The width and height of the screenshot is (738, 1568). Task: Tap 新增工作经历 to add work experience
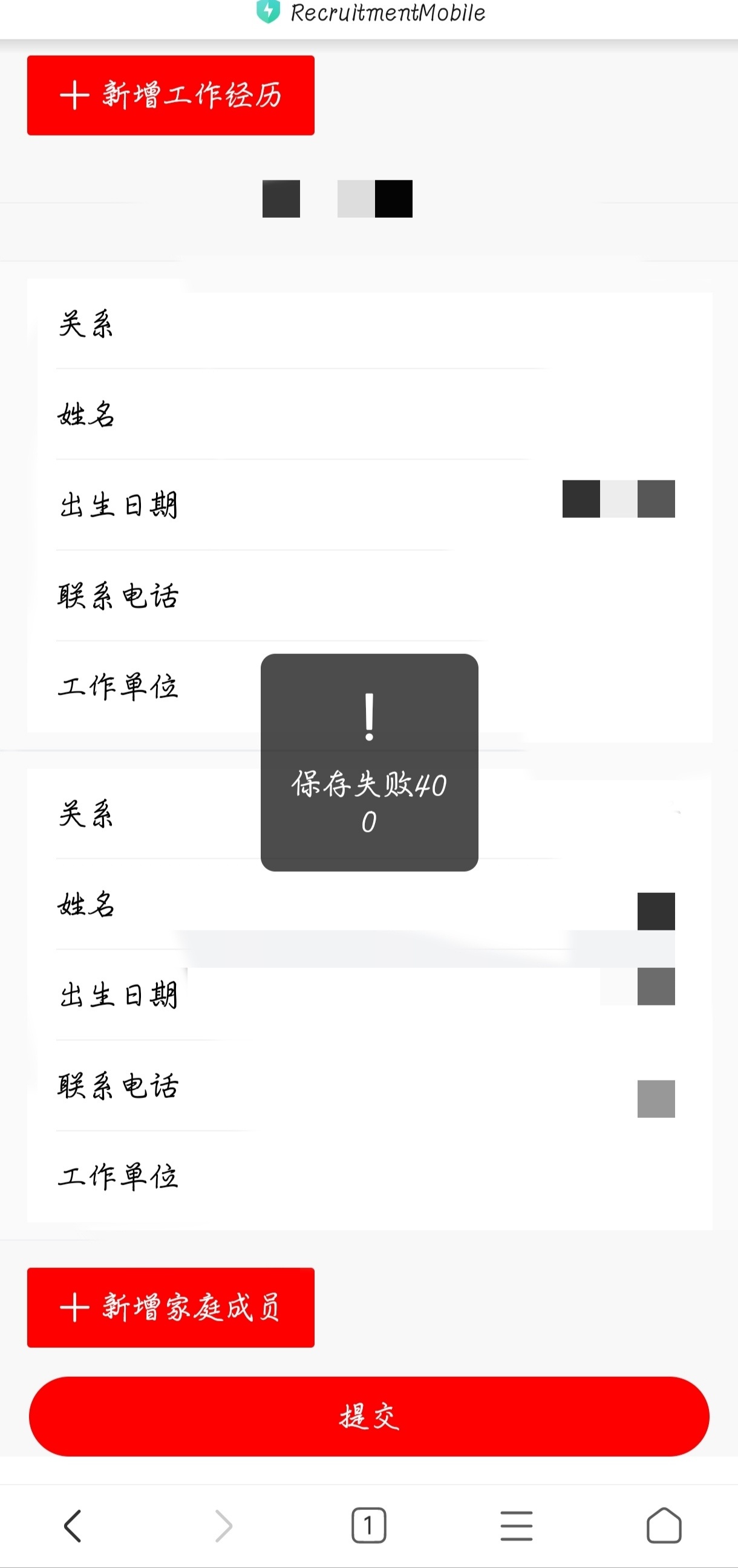pyautogui.click(x=171, y=95)
